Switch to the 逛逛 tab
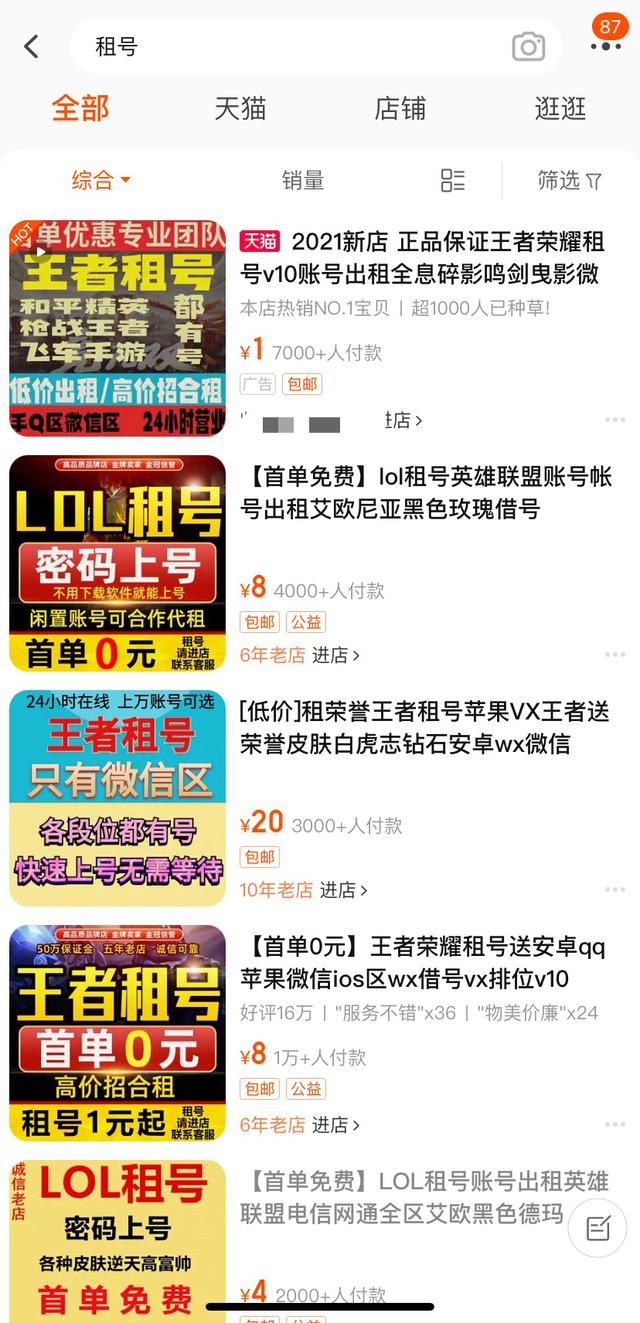Viewport: 640px width, 1323px height. tap(560, 108)
